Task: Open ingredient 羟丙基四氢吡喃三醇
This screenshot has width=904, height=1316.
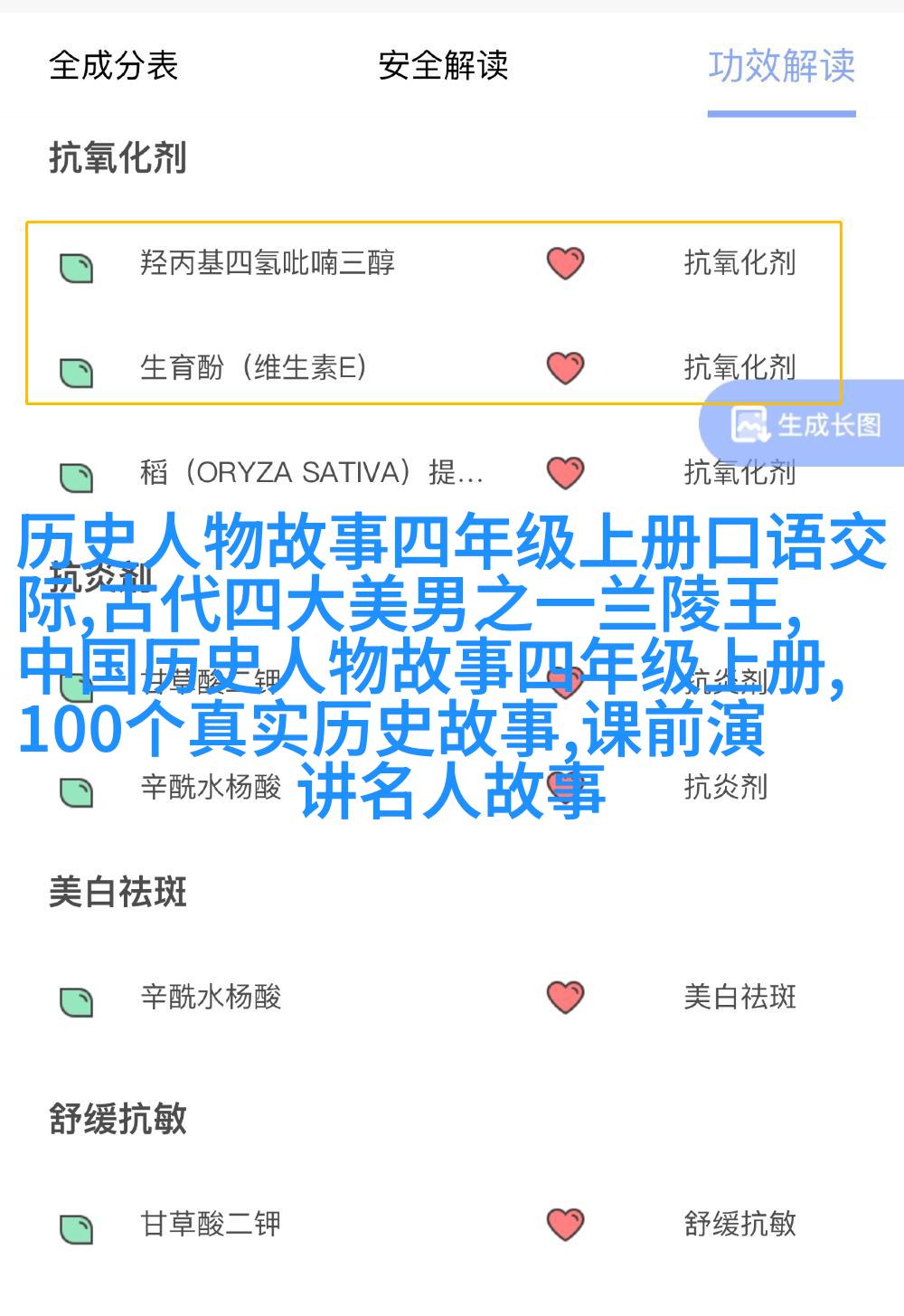Action: [268, 263]
